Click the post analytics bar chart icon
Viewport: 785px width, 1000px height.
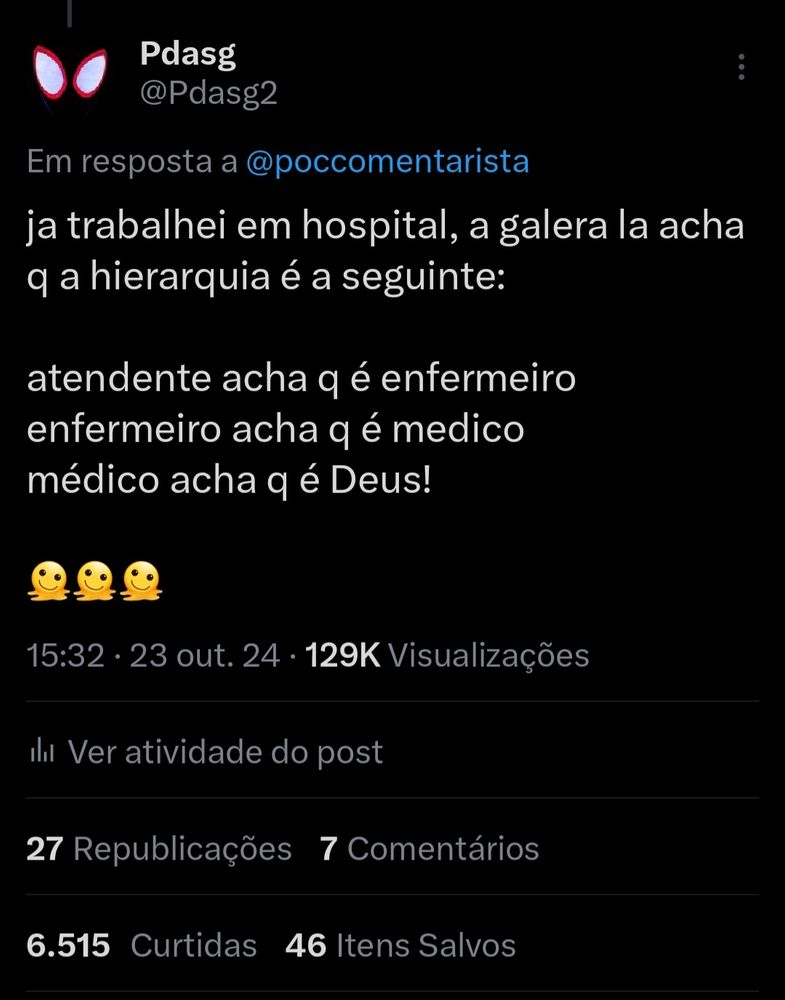point(42,752)
